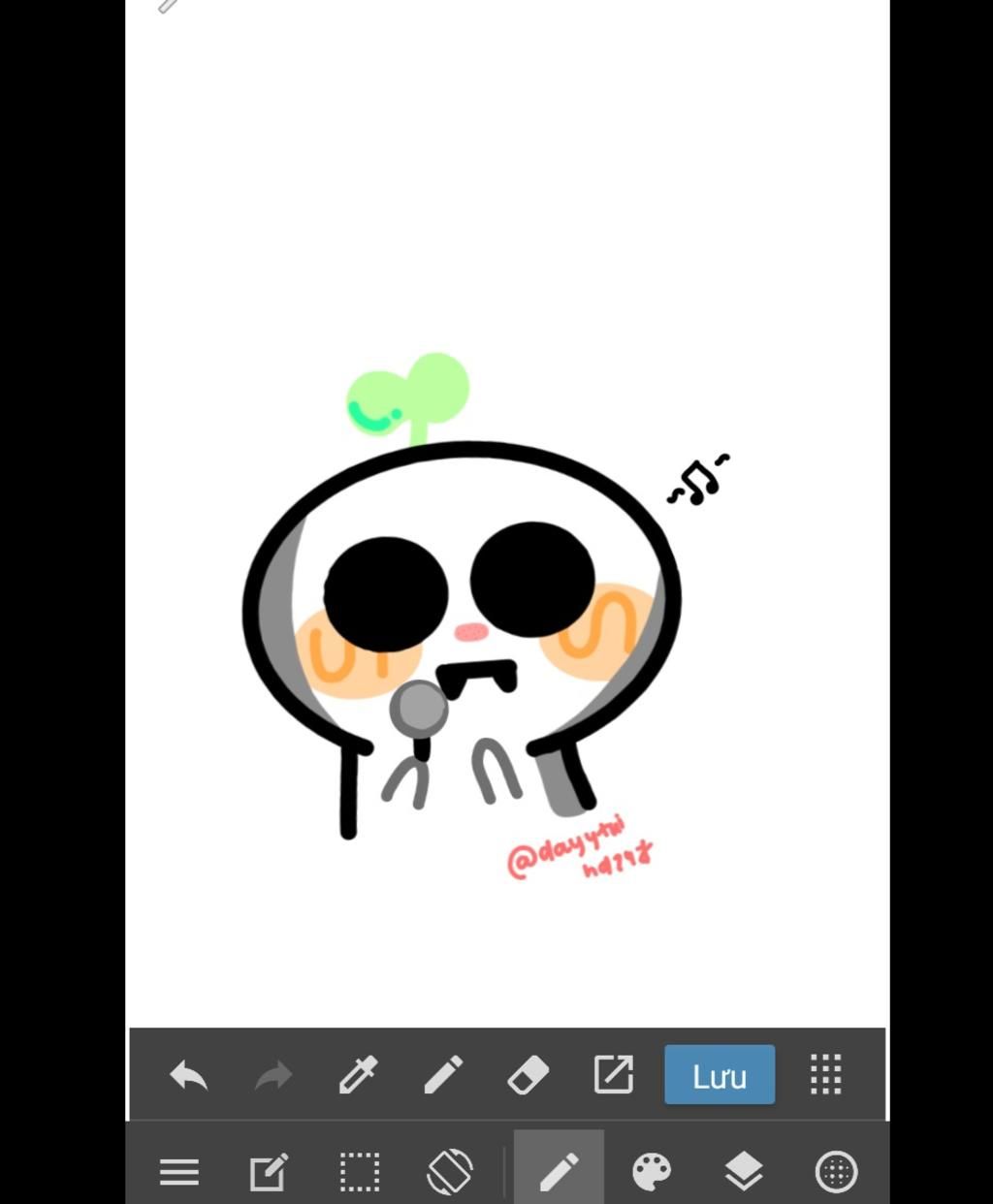Undo the last stroke

click(189, 1075)
